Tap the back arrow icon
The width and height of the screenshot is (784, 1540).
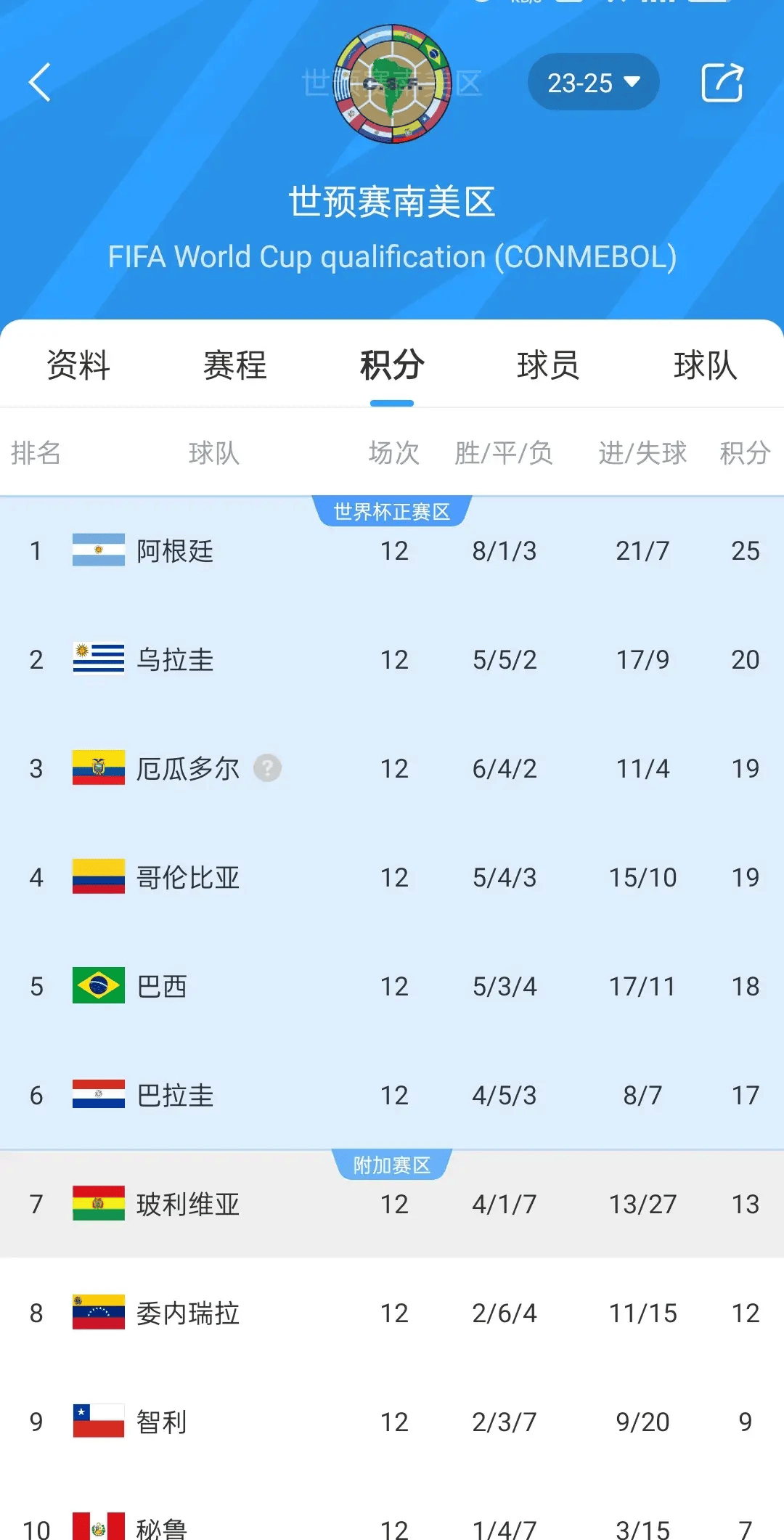40,83
